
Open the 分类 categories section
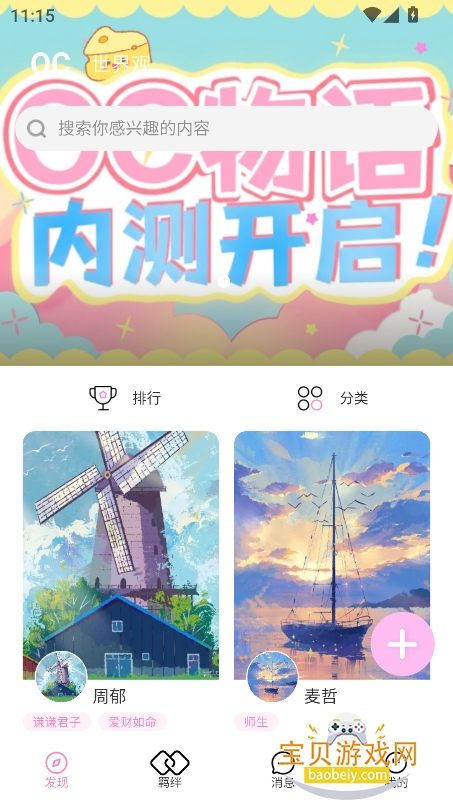point(333,398)
